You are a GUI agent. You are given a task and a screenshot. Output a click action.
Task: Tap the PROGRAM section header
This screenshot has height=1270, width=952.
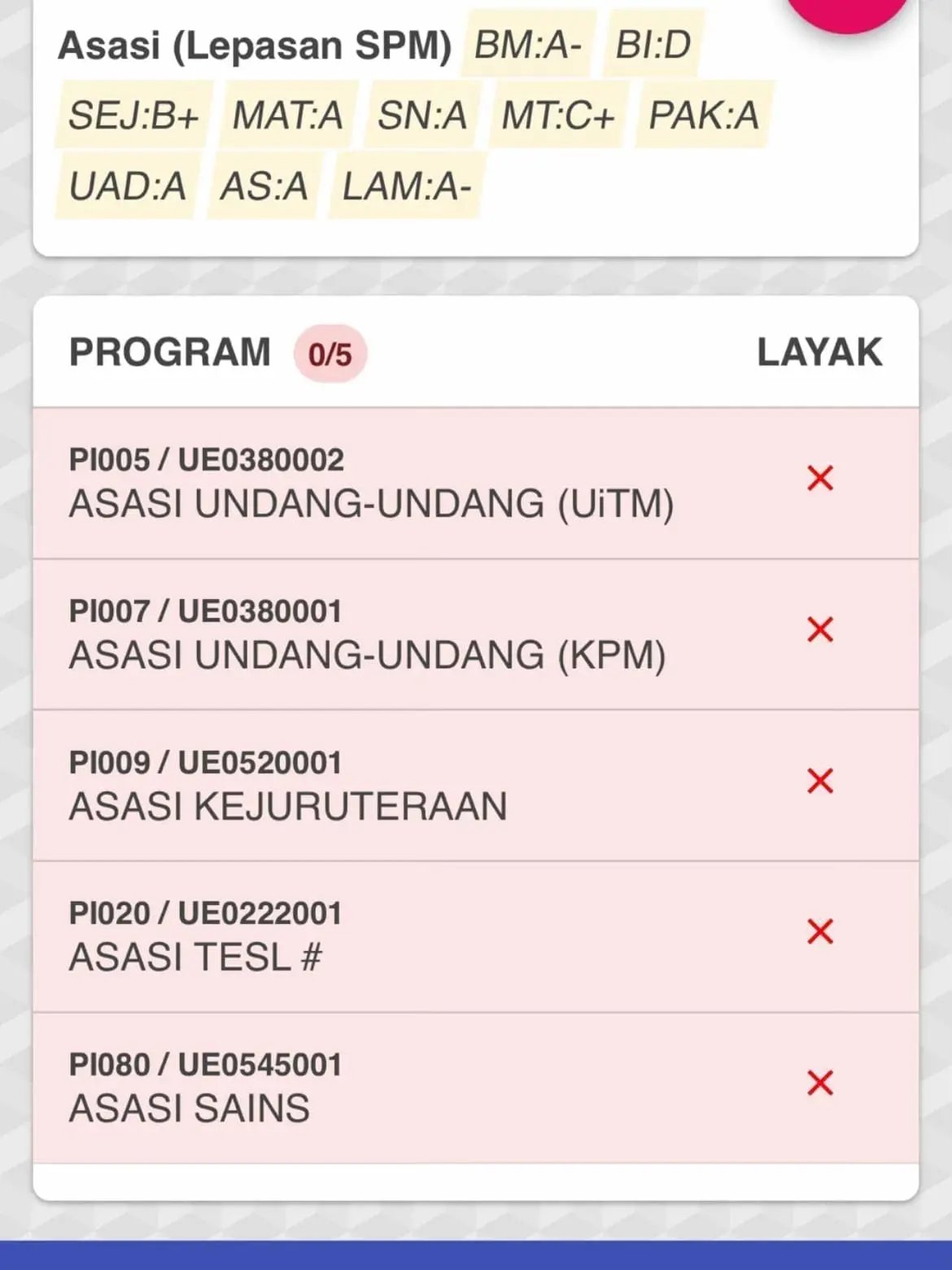(169, 352)
